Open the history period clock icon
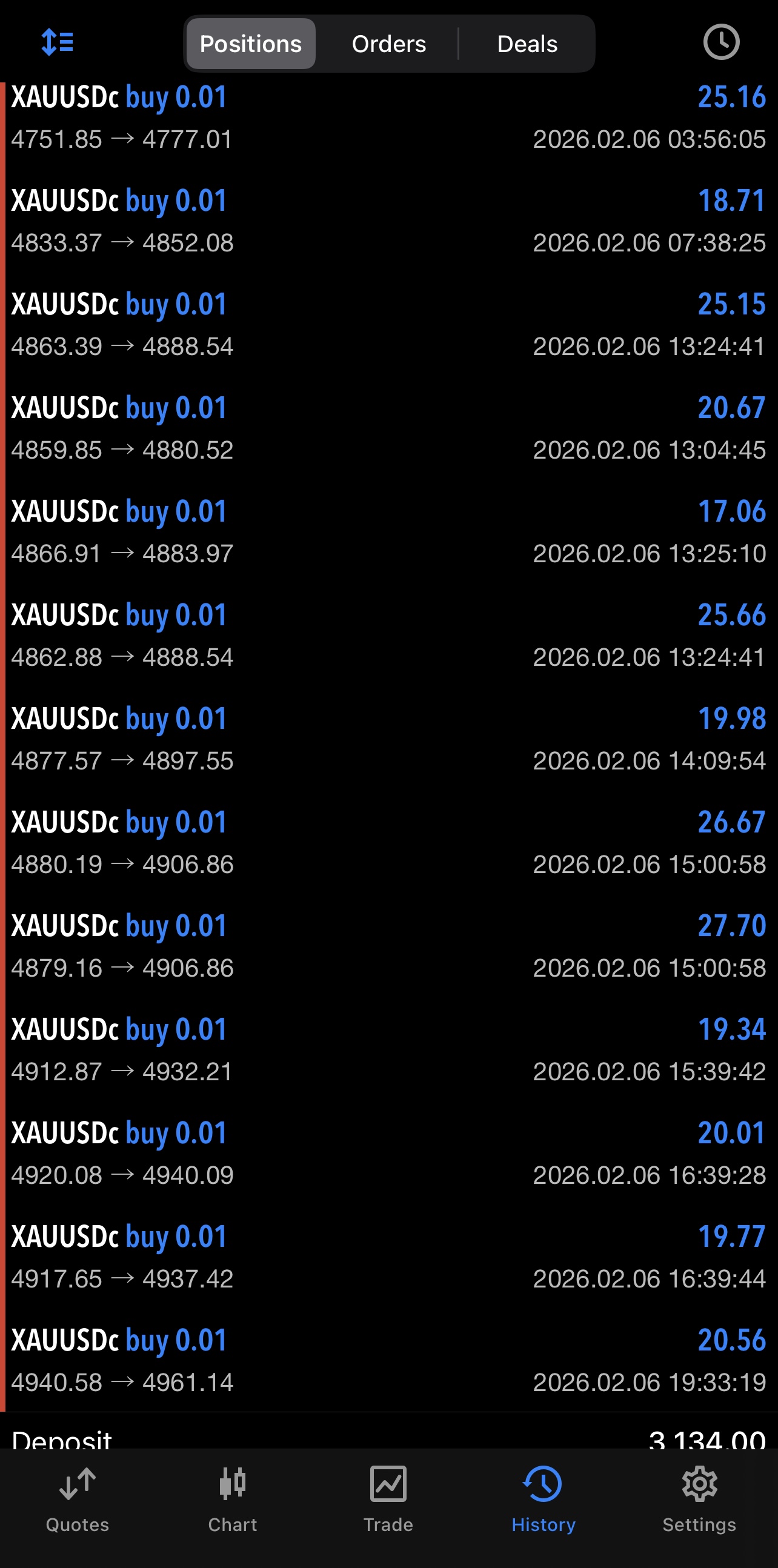The image size is (778, 1568). pos(721,42)
